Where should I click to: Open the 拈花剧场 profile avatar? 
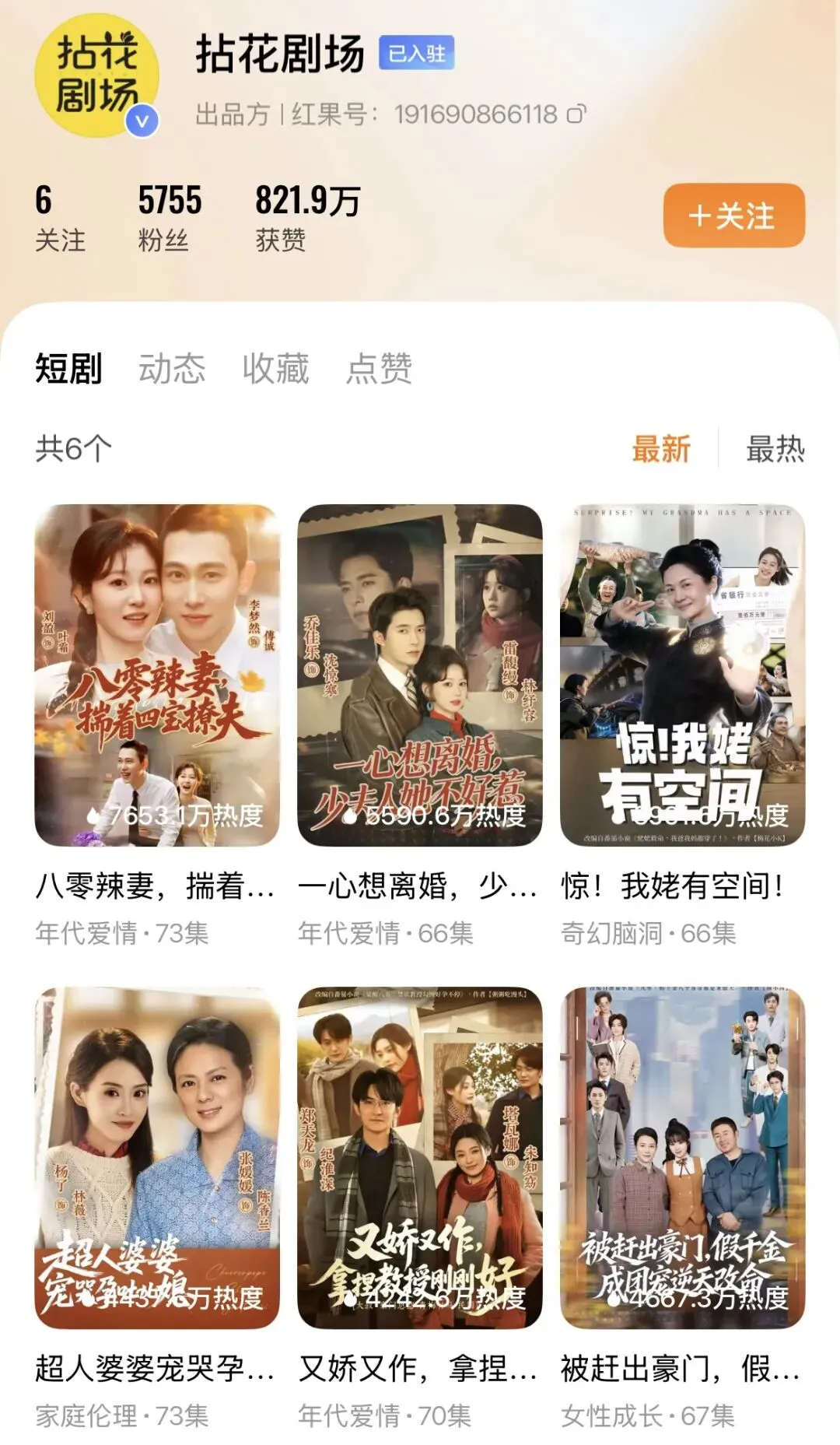(97, 76)
